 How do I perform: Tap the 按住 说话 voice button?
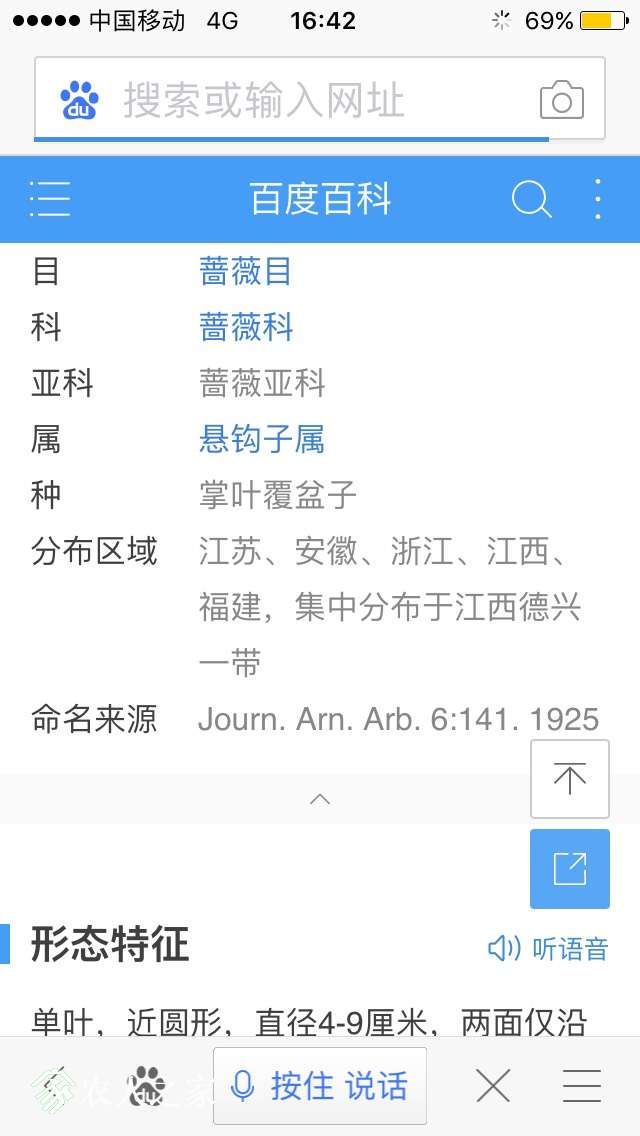pyautogui.click(x=320, y=1085)
